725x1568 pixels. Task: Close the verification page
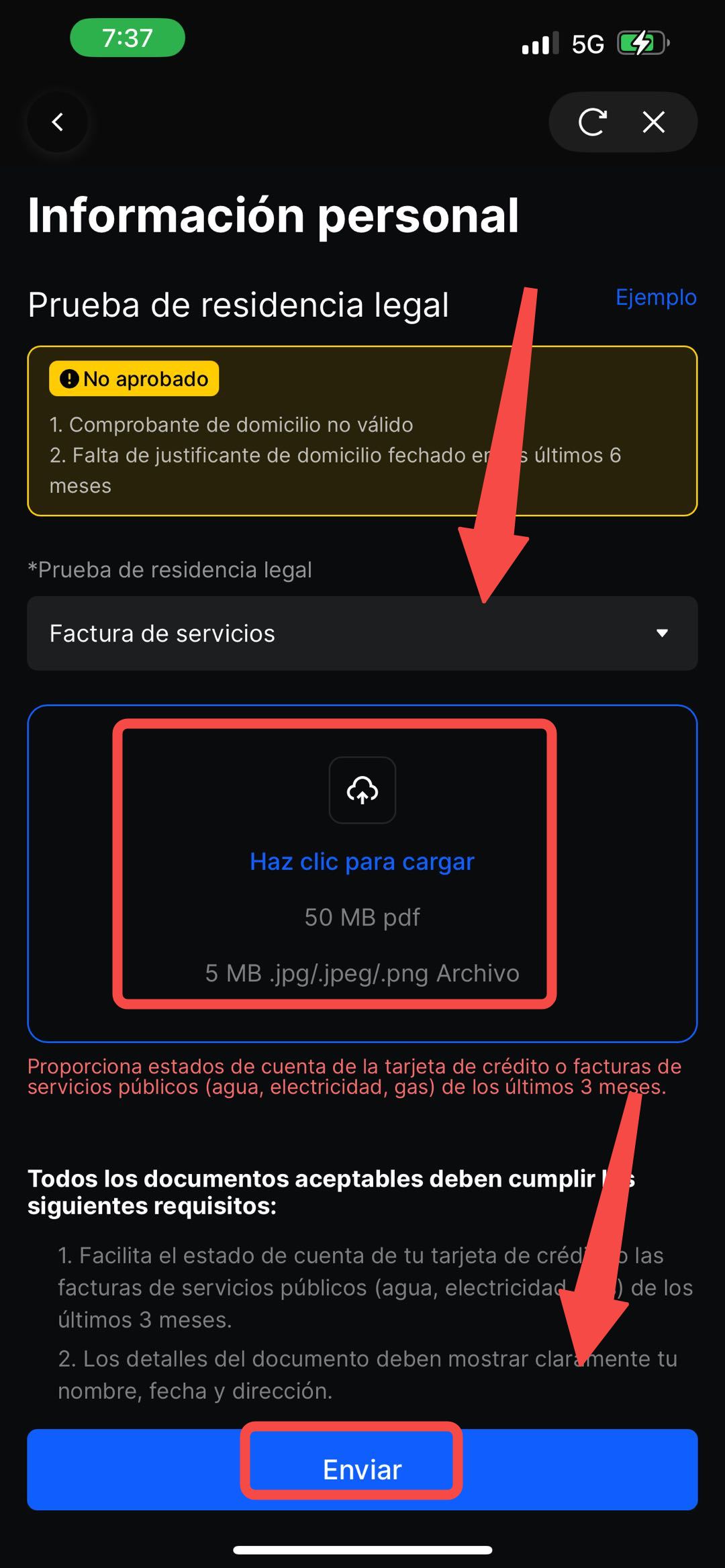click(653, 122)
